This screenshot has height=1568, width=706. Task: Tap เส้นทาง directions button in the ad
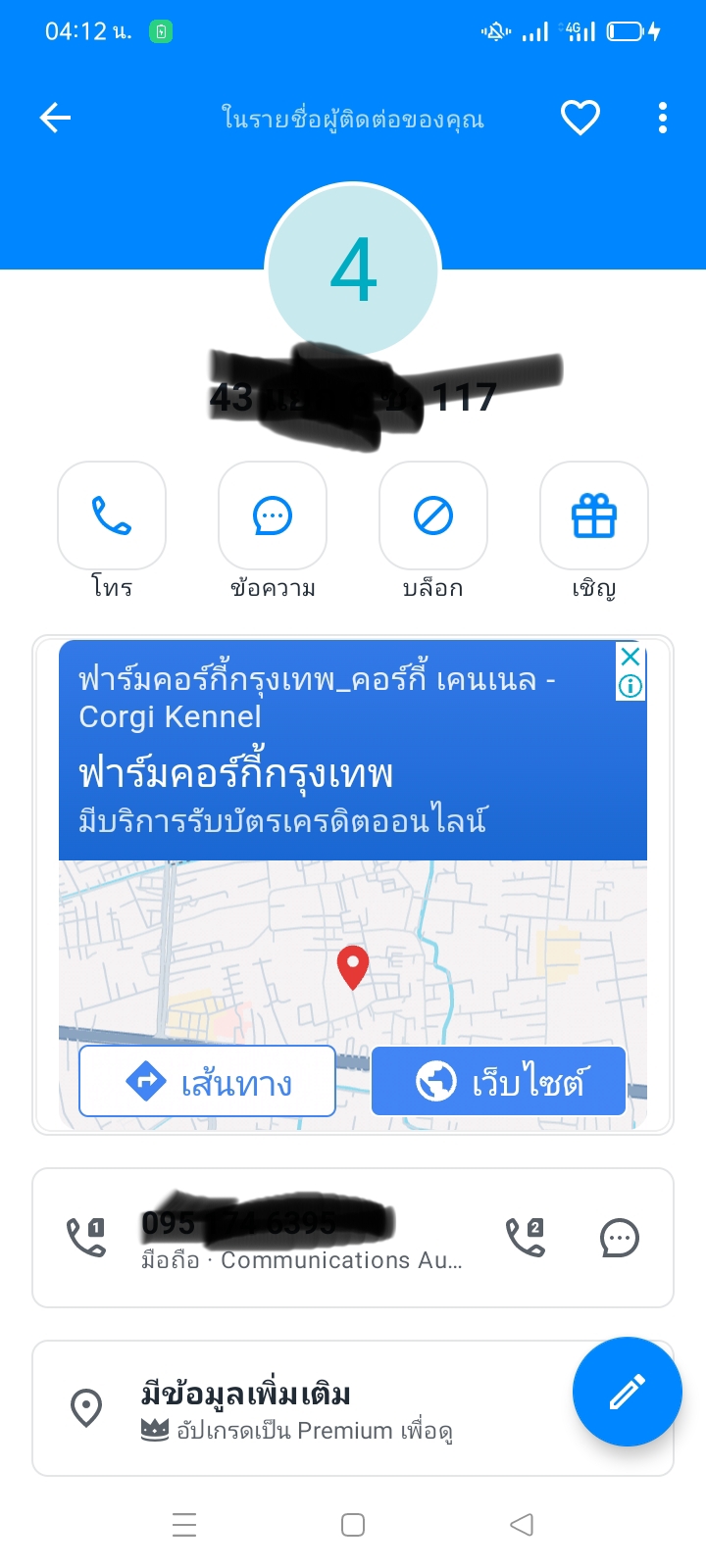pos(208,1082)
